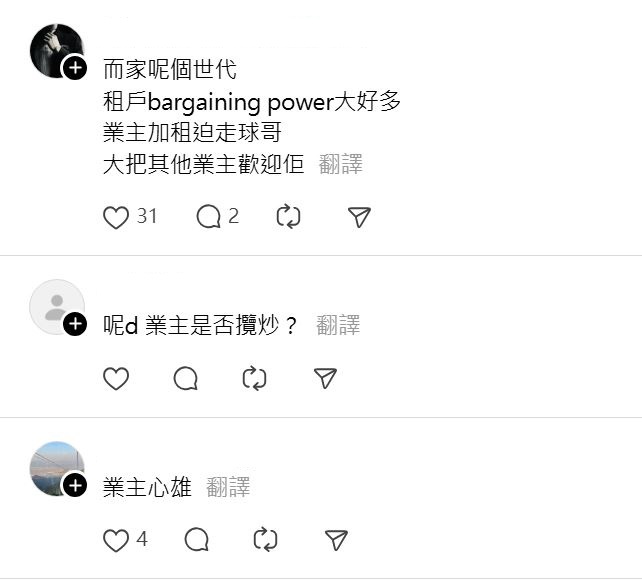Repost the 呢d 業主是否攪炒 comment

click(x=255, y=378)
